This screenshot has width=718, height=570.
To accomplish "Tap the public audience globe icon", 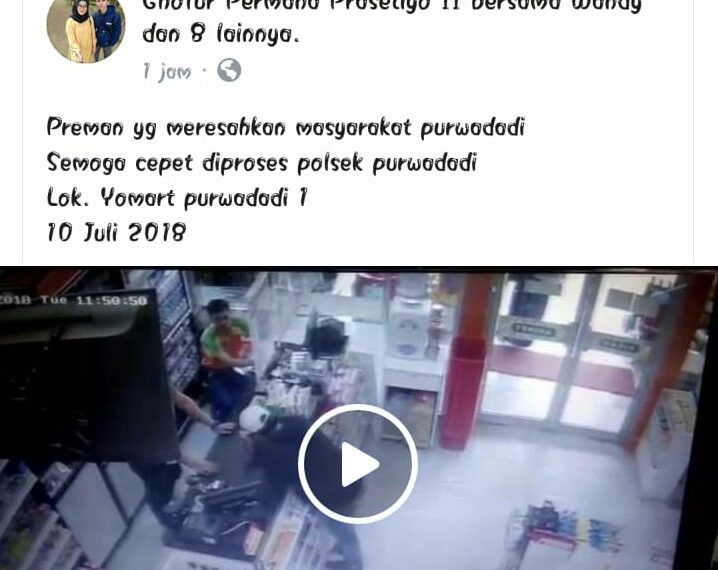I will (229, 71).
